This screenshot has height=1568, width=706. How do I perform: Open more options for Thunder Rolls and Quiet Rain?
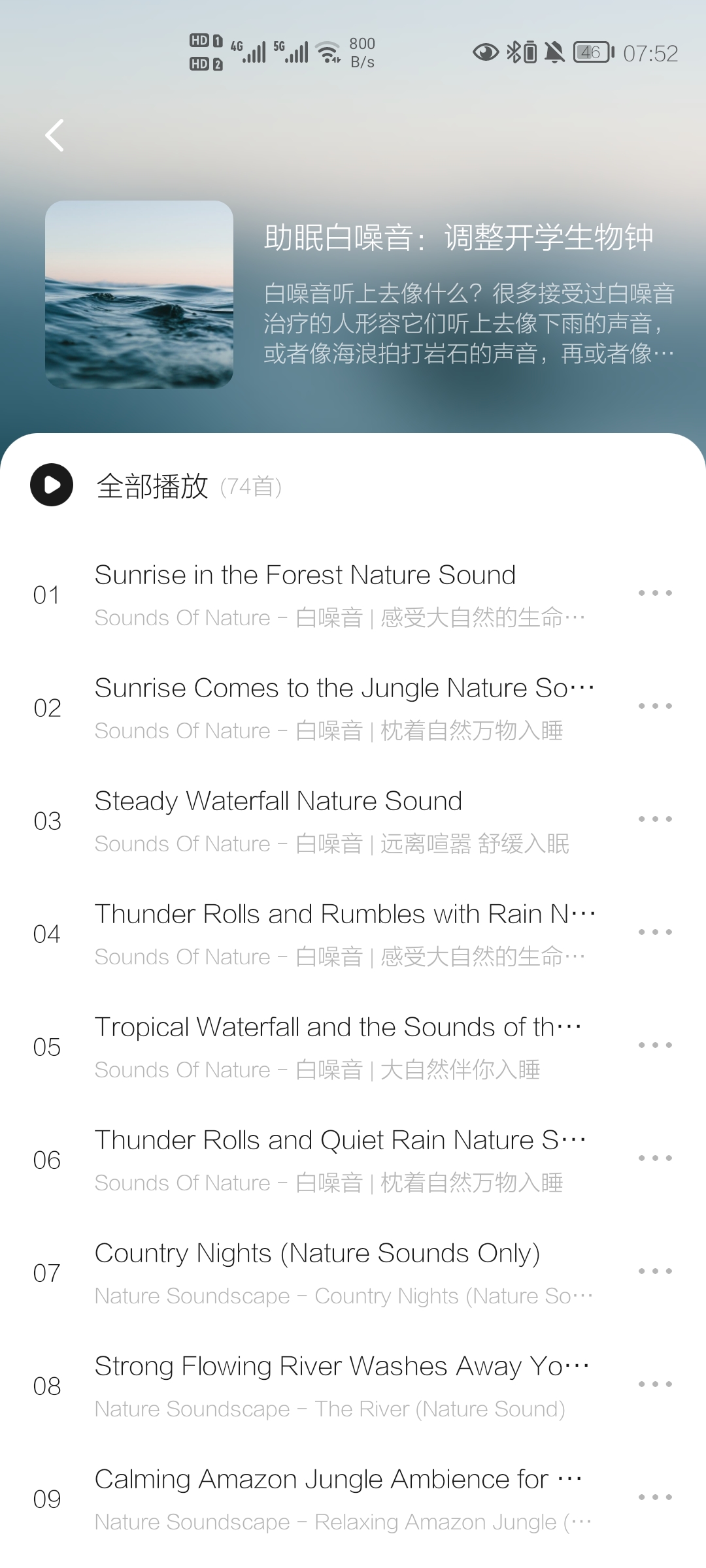tap(655, 1158)
